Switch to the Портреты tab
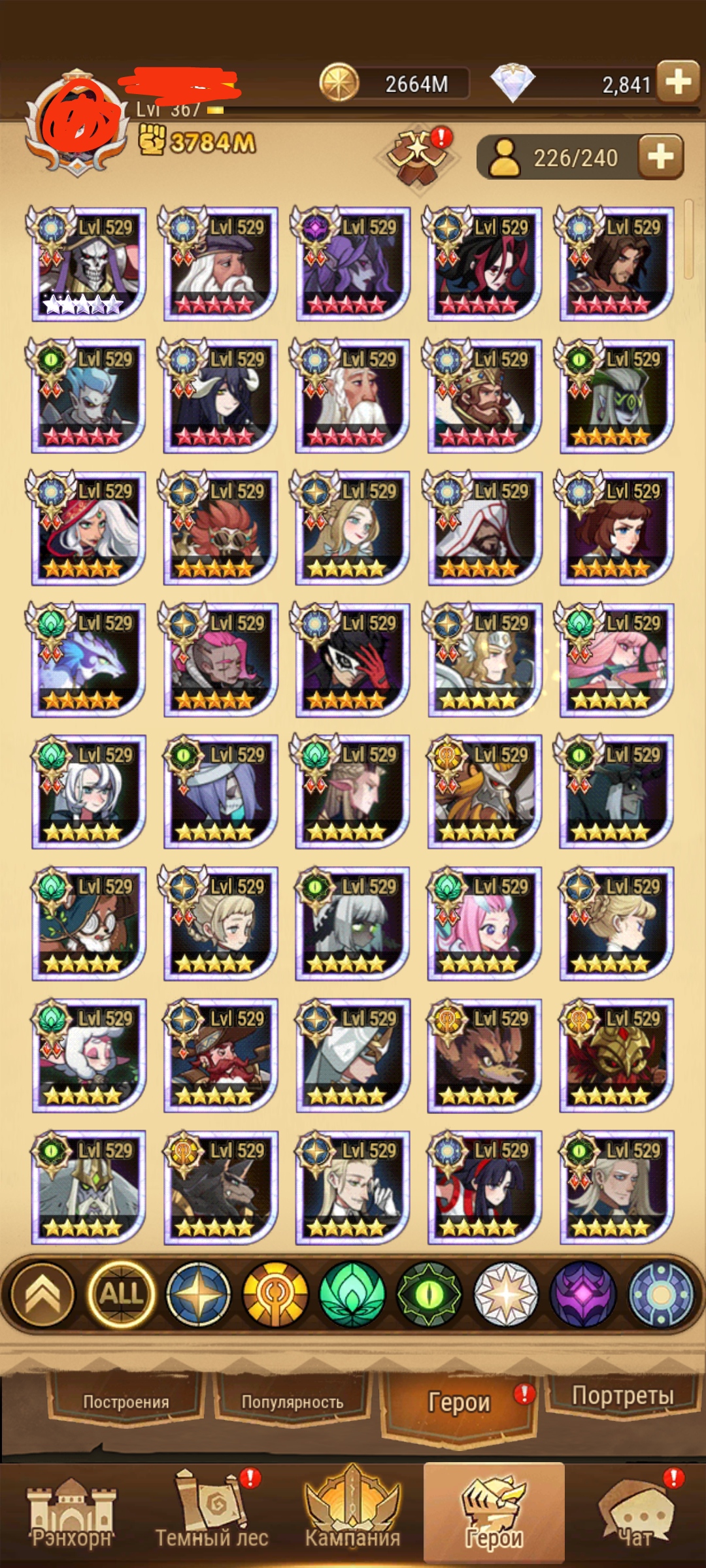The height and width of the screenshot is (1568, 706). (622, 1396)
